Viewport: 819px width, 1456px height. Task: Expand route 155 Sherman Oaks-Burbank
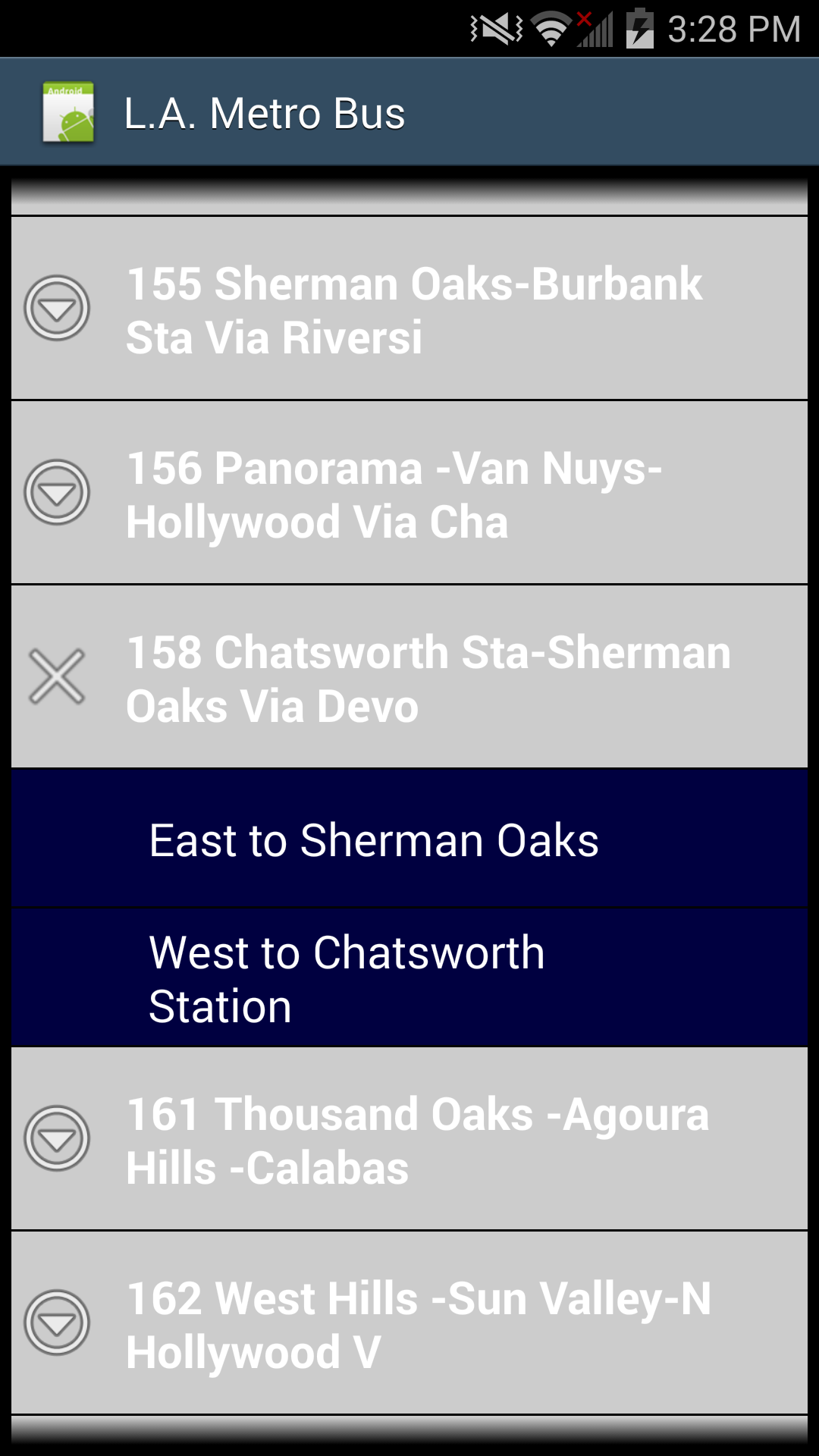57,308
